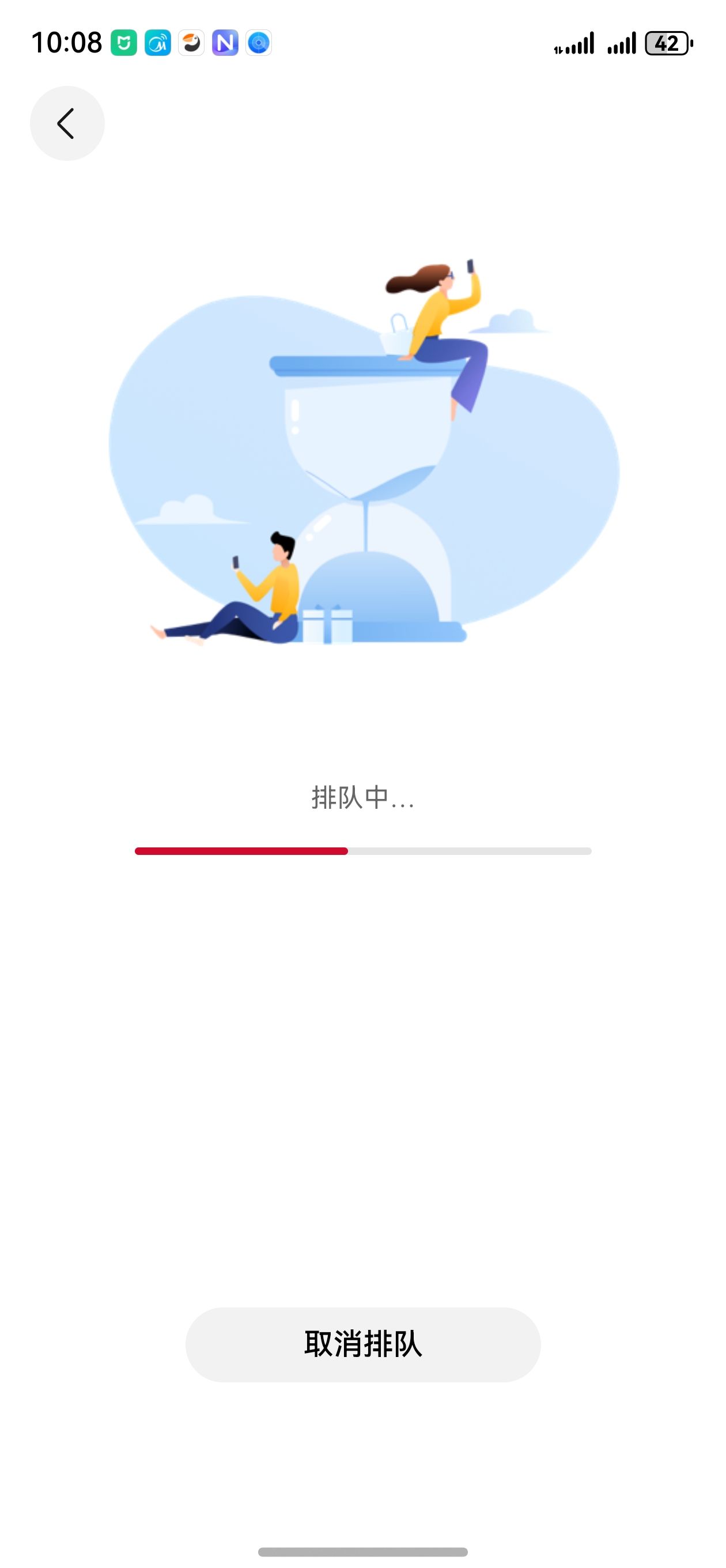
Task: Tap 取消排队 to cancel queuing
Action: click(x=362, y=1344)
